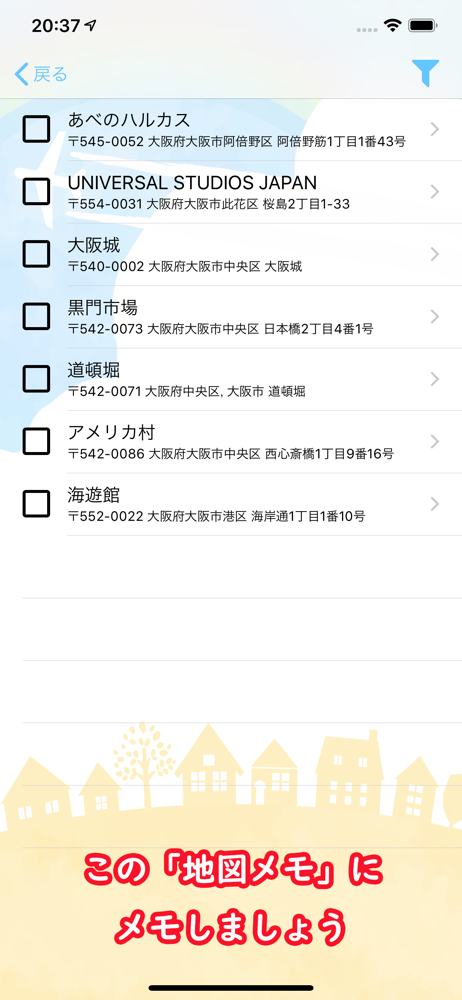Open the filter icon
Viewport: 462px width, 1000px height.
[x=425, y=73]
